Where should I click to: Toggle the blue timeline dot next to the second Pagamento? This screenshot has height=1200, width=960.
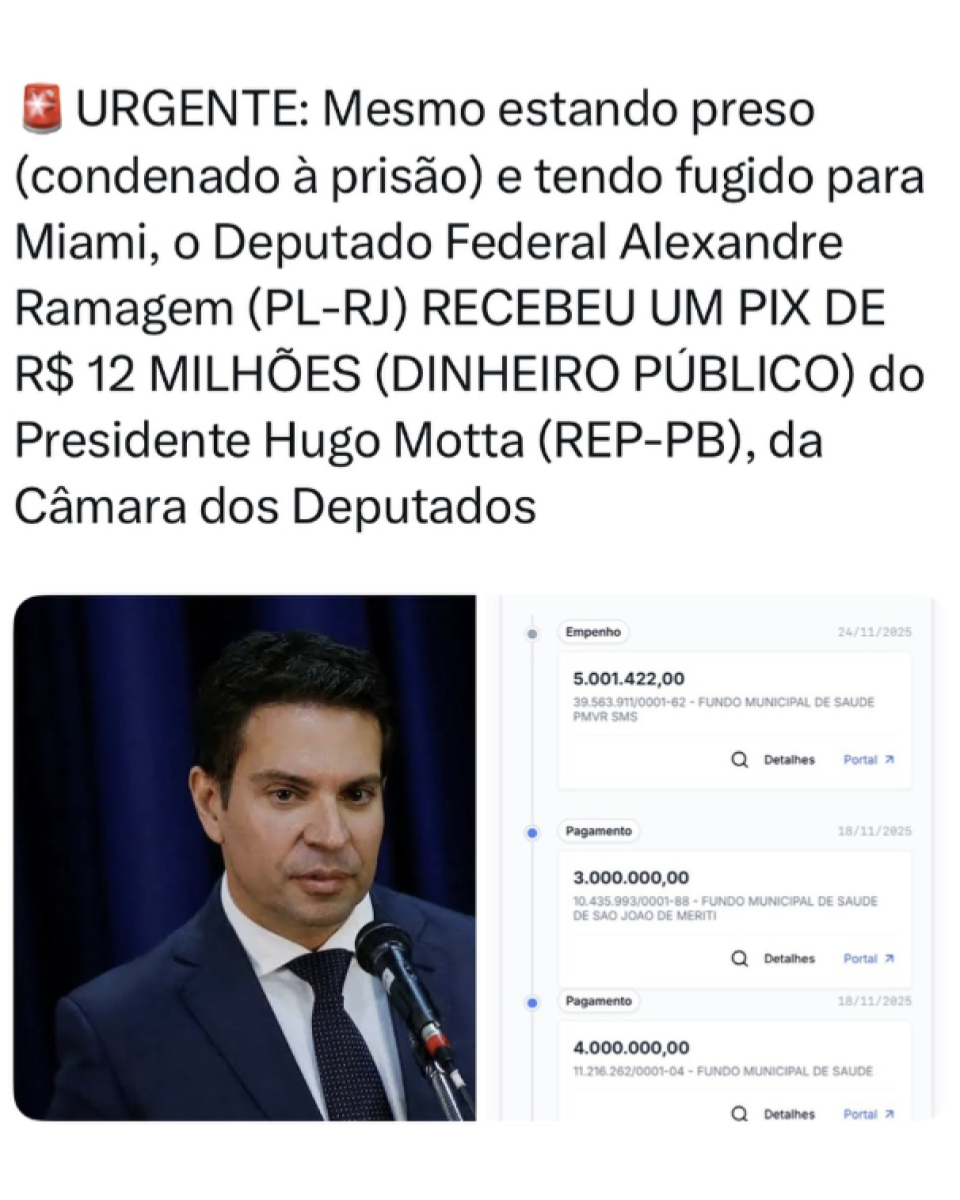531,1001
